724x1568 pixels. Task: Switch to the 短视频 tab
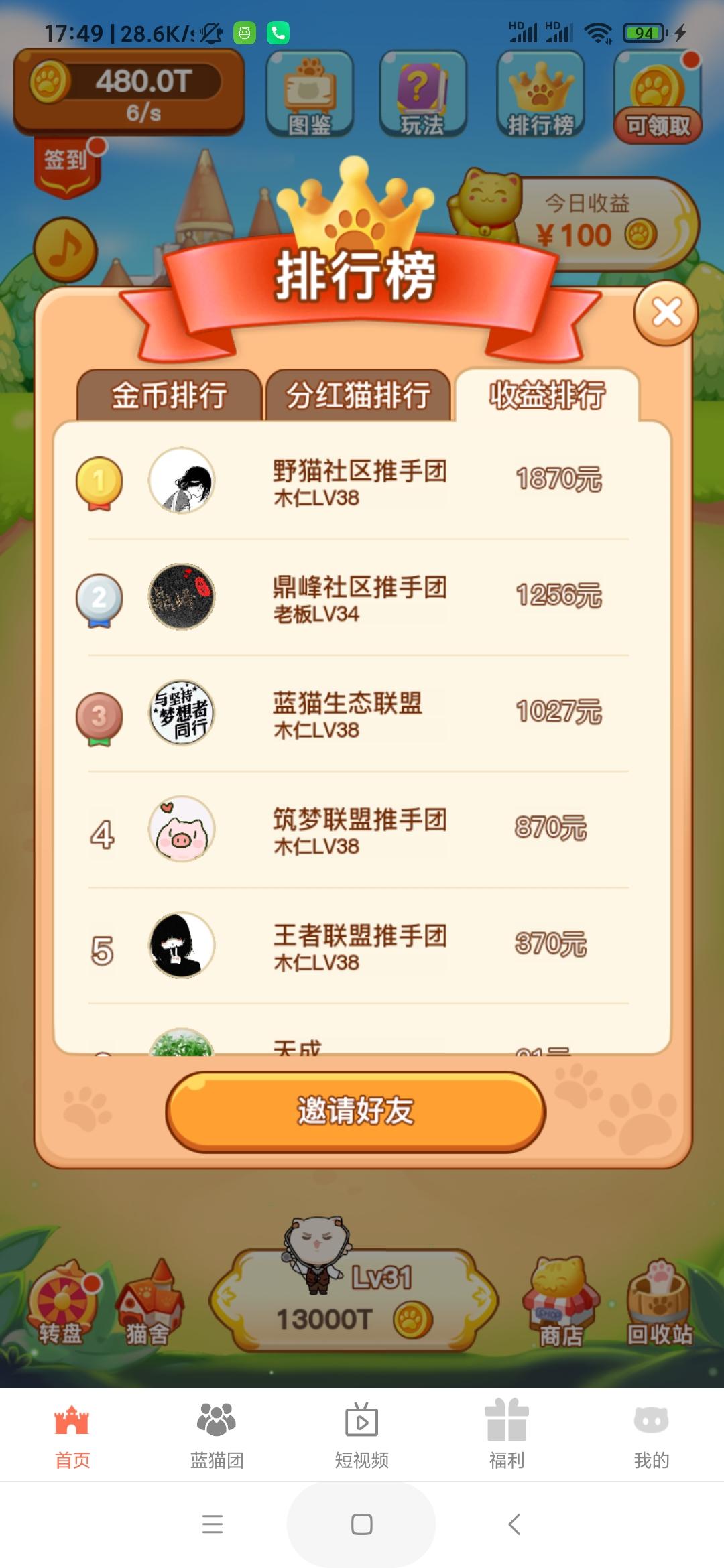coord(362,1435)
